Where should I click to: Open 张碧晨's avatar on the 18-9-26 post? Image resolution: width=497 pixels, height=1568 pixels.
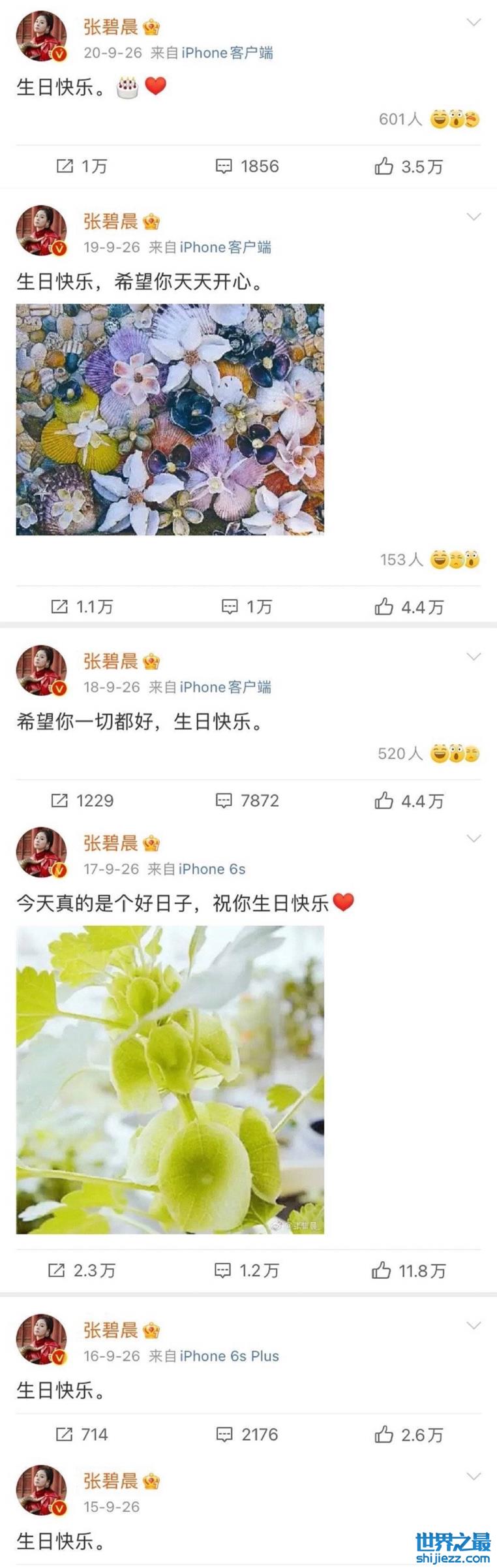coord(41,670)
